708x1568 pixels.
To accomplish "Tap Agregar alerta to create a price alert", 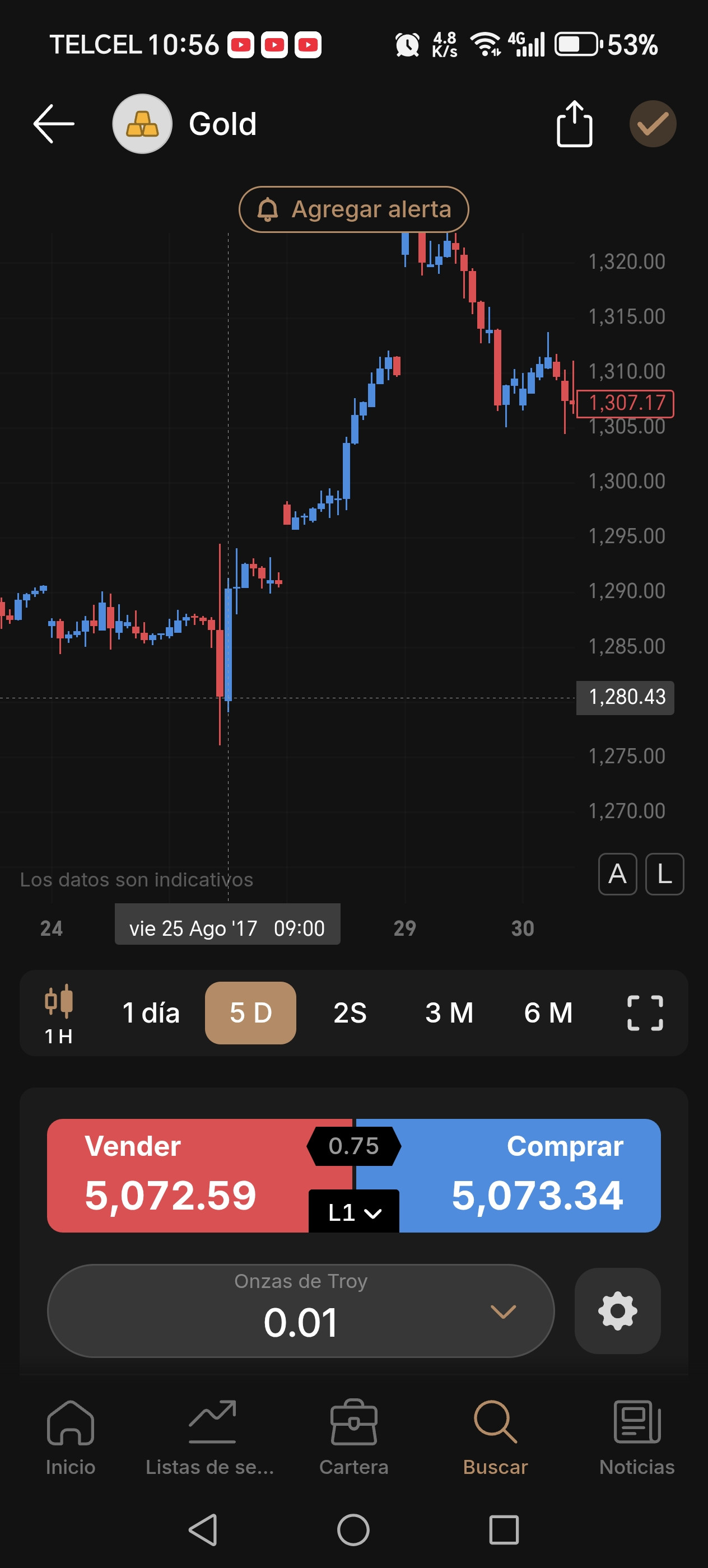I will click(353, 209).
